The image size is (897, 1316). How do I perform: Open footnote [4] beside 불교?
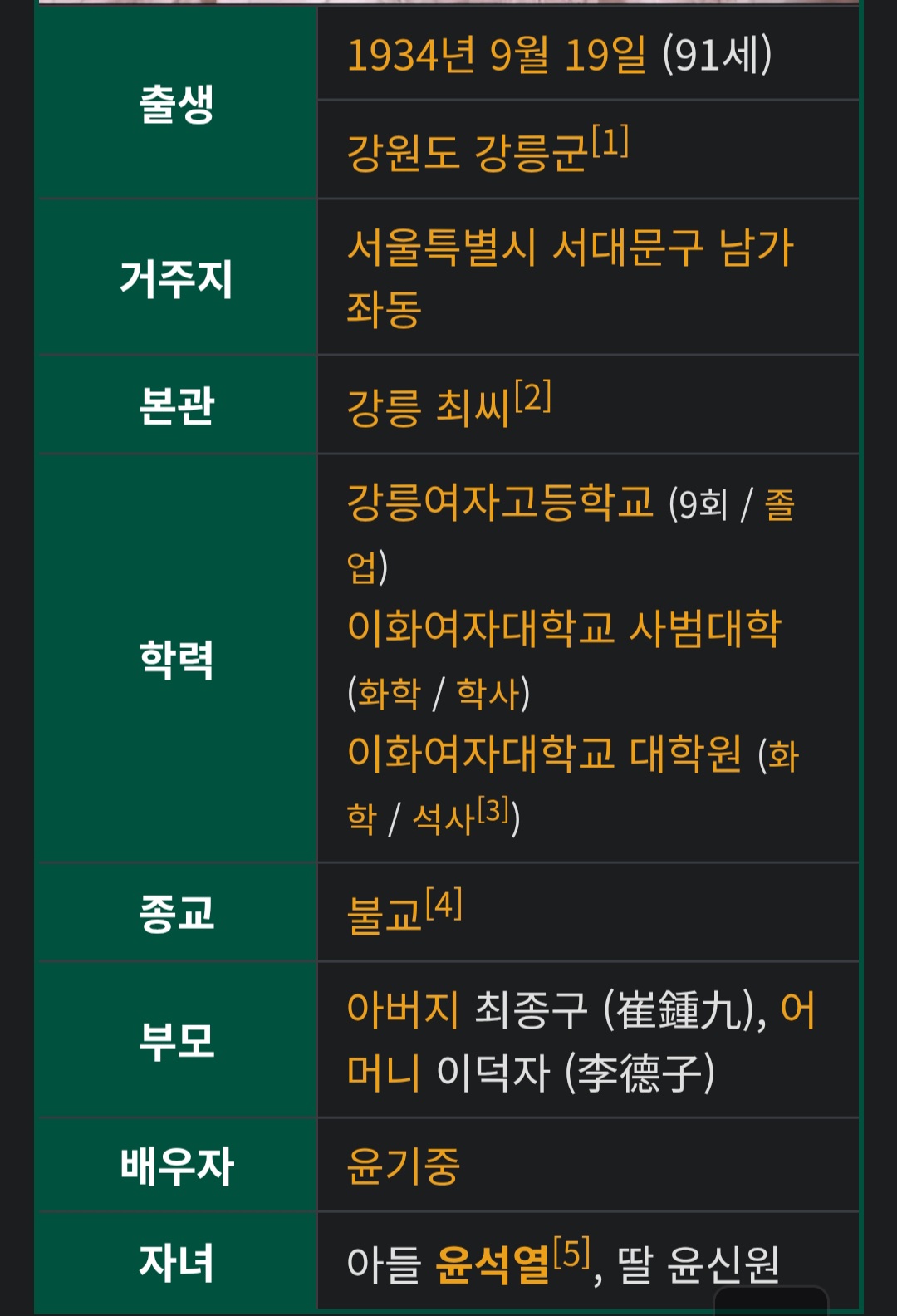click(x=444, y=904)
